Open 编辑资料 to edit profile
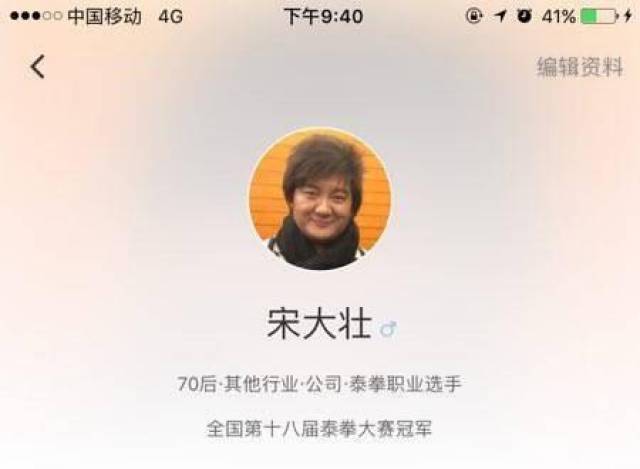Image resolution: width=640 pixels, height=469 pixels. point(580,67)
